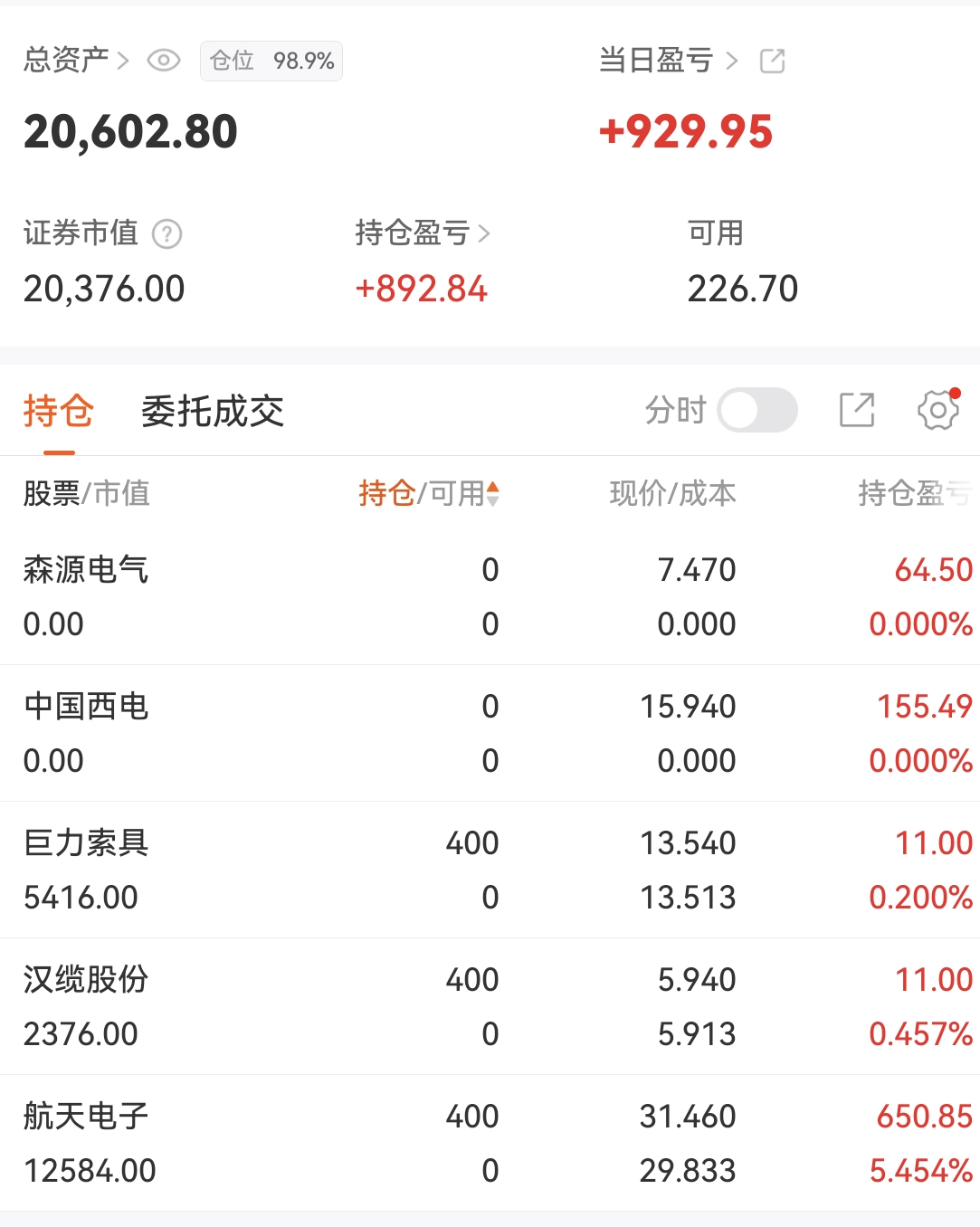Turn on the 分时 switch
Image resolution: width=980 pixels, height=1227 pixels.
[757, 410]
